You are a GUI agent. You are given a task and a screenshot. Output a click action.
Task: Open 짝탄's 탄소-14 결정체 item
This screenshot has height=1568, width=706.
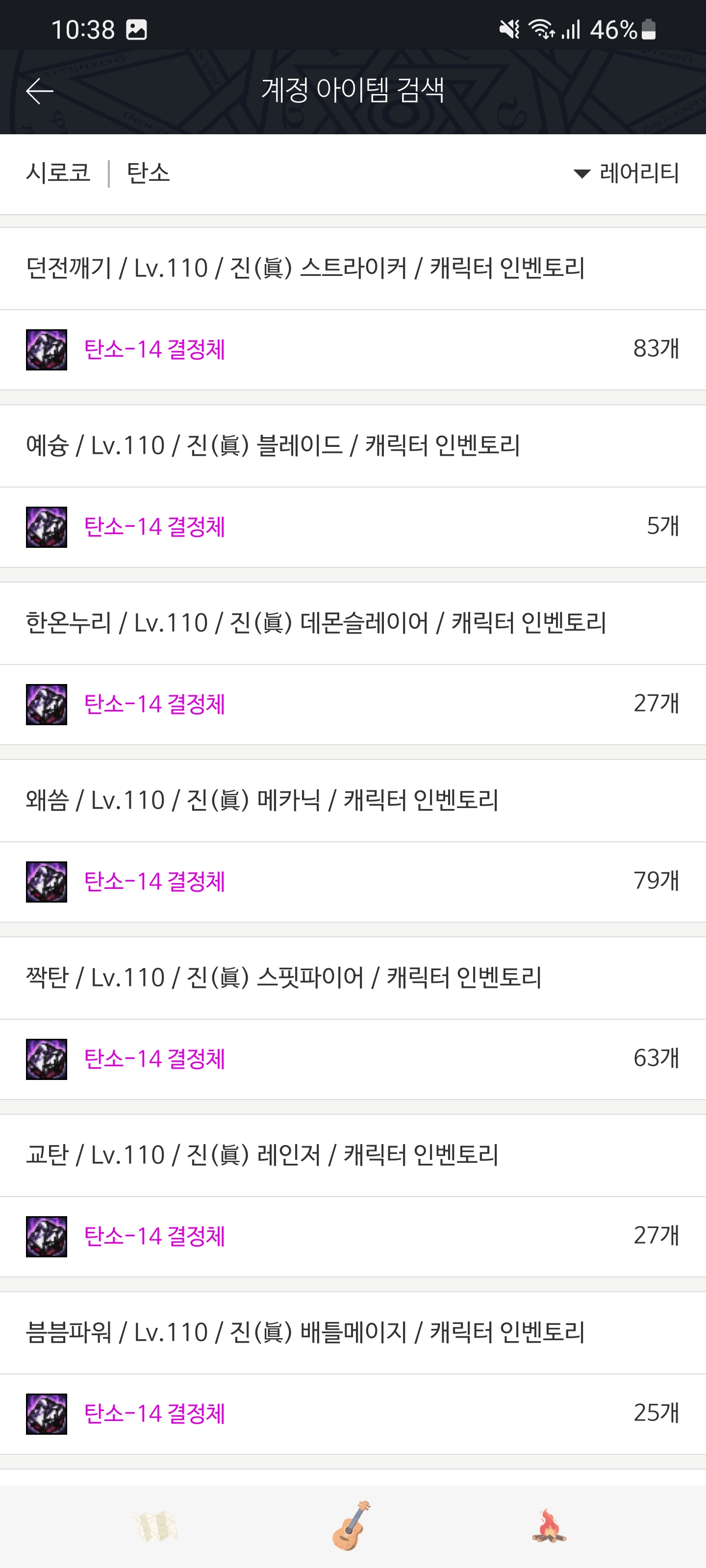[155, 1058]
